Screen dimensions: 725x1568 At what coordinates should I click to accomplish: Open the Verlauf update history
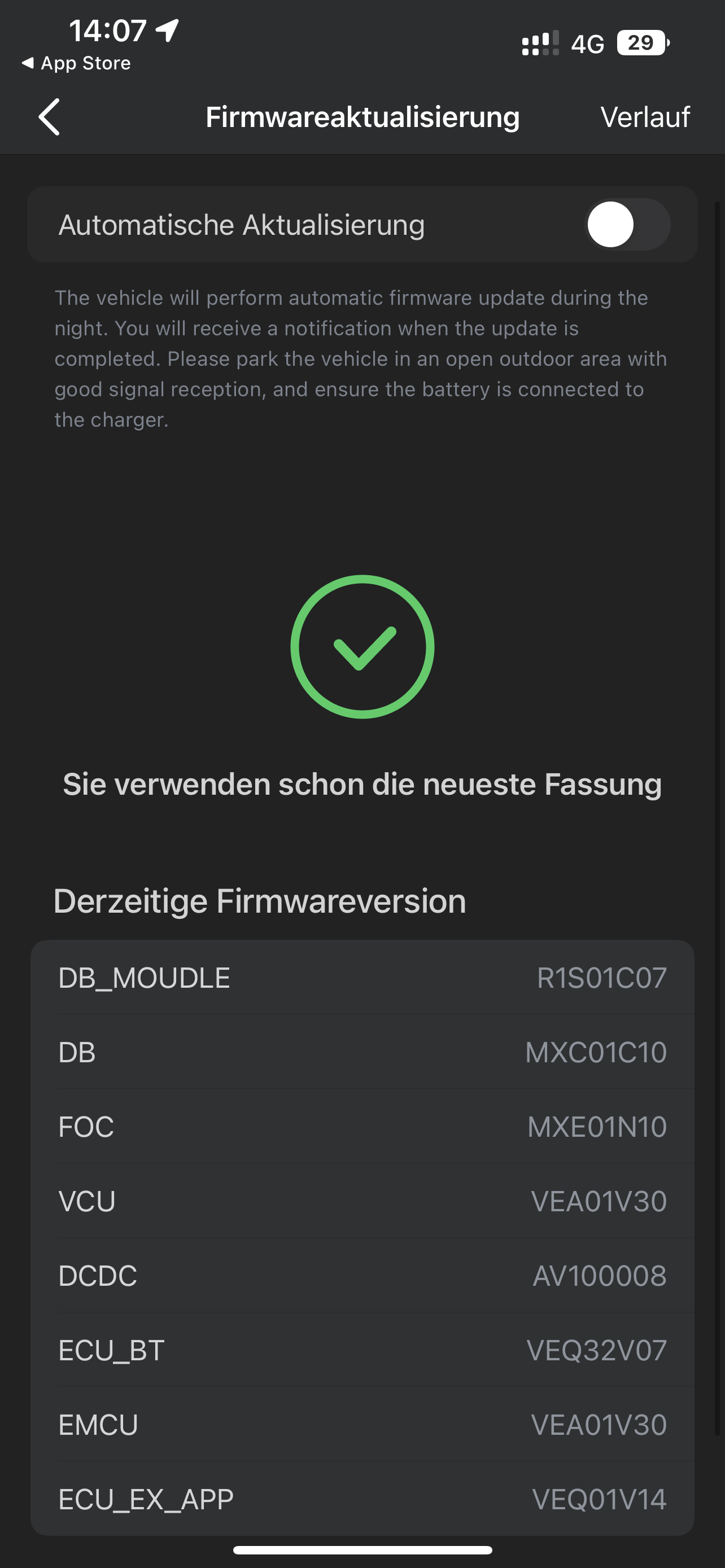tap(645, 117)
